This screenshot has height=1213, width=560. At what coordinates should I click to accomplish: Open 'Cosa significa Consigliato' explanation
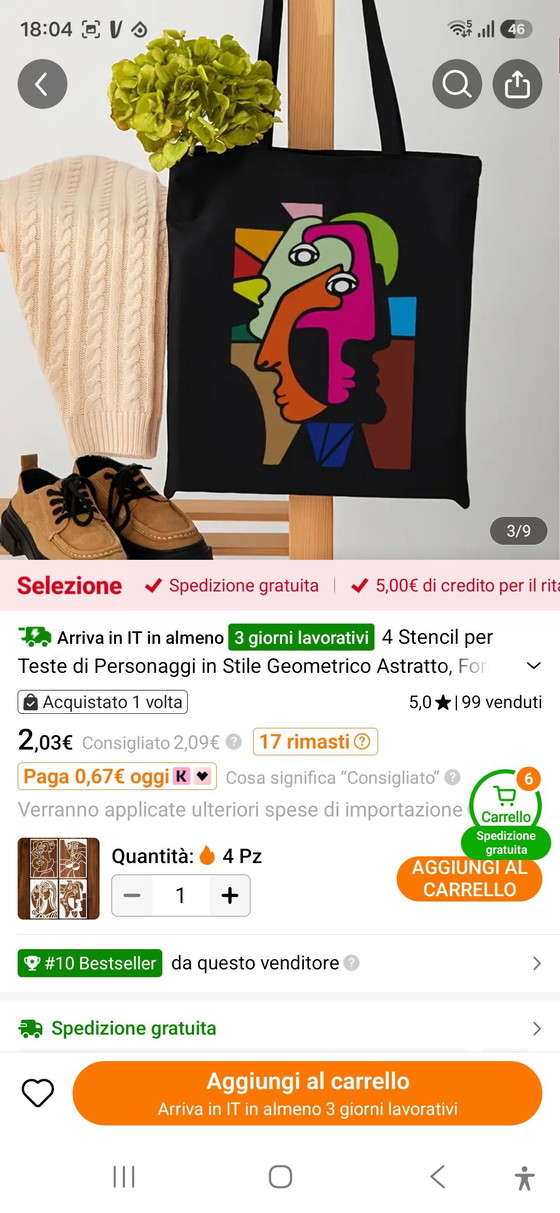click(x=343, y=777)
